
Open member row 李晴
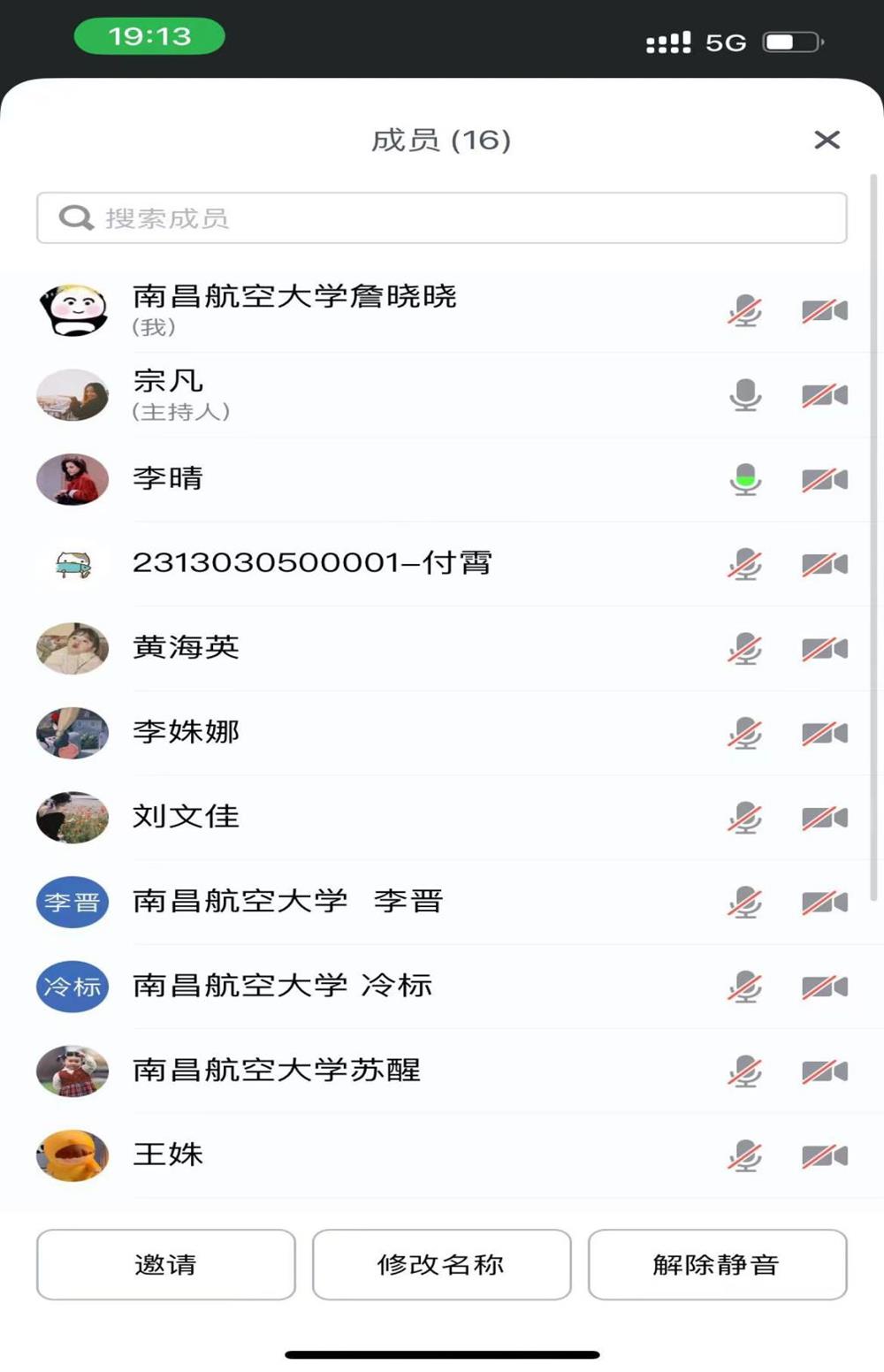point(168,478)
